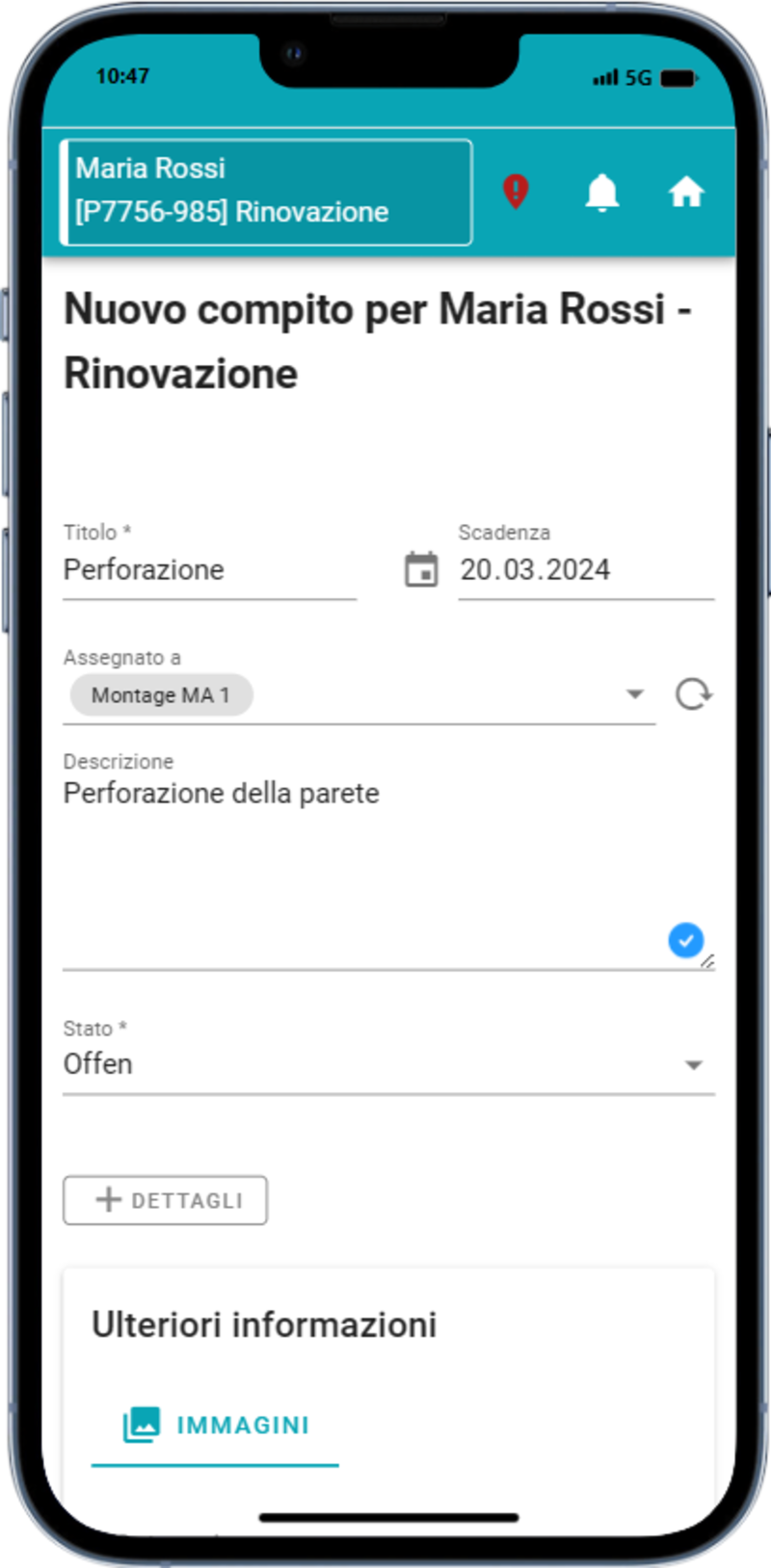Tap the blue checkmark in Descrizione
771x1568 pixels.
[685, 940]
